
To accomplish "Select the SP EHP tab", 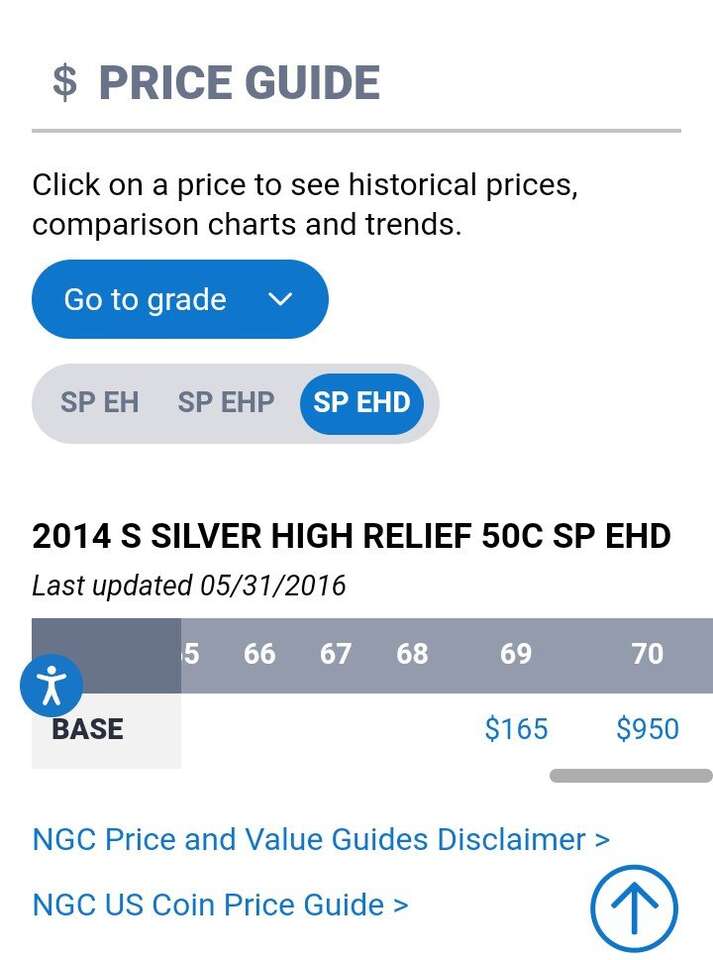I will pyautogui.click(x=226, y=402).
